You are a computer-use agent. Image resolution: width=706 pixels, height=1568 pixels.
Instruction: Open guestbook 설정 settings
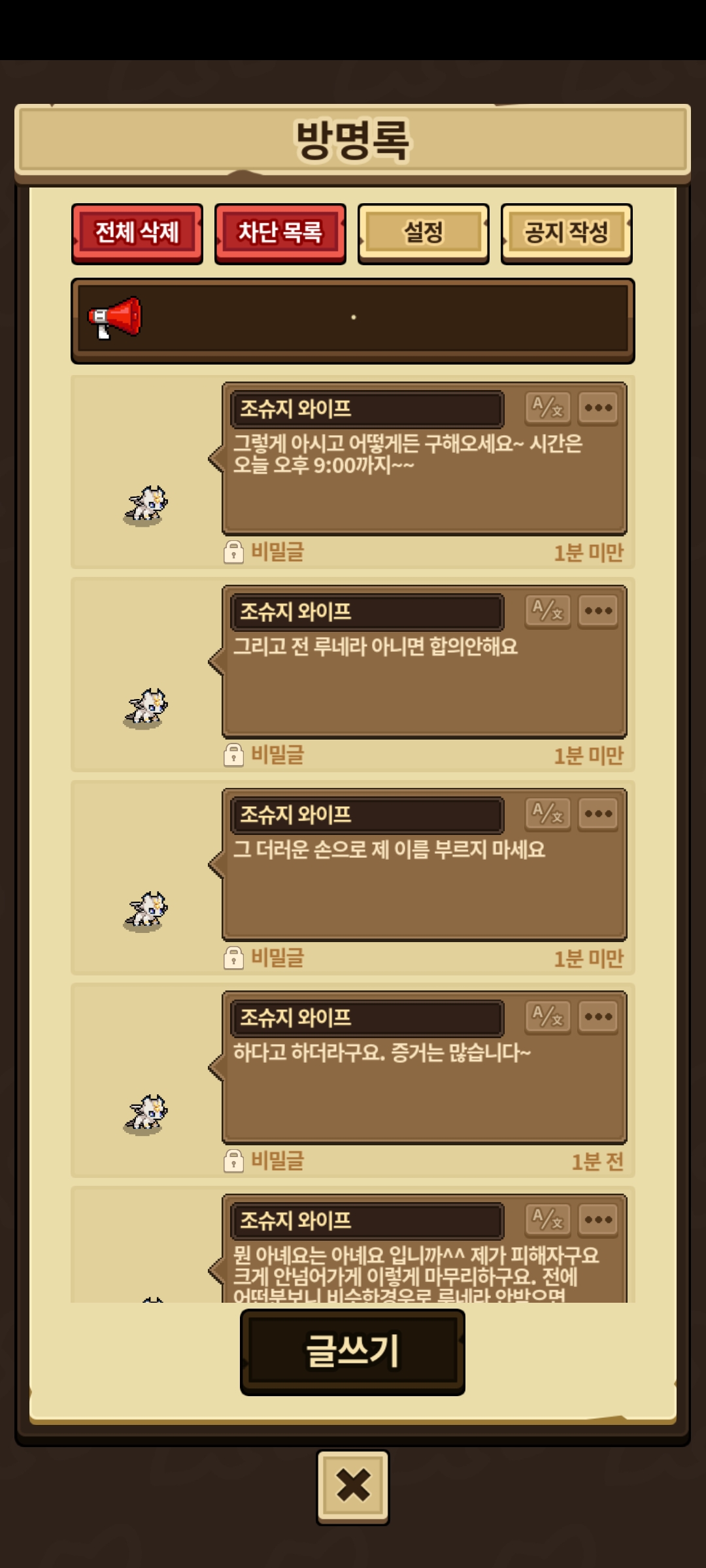coord(423,233)
